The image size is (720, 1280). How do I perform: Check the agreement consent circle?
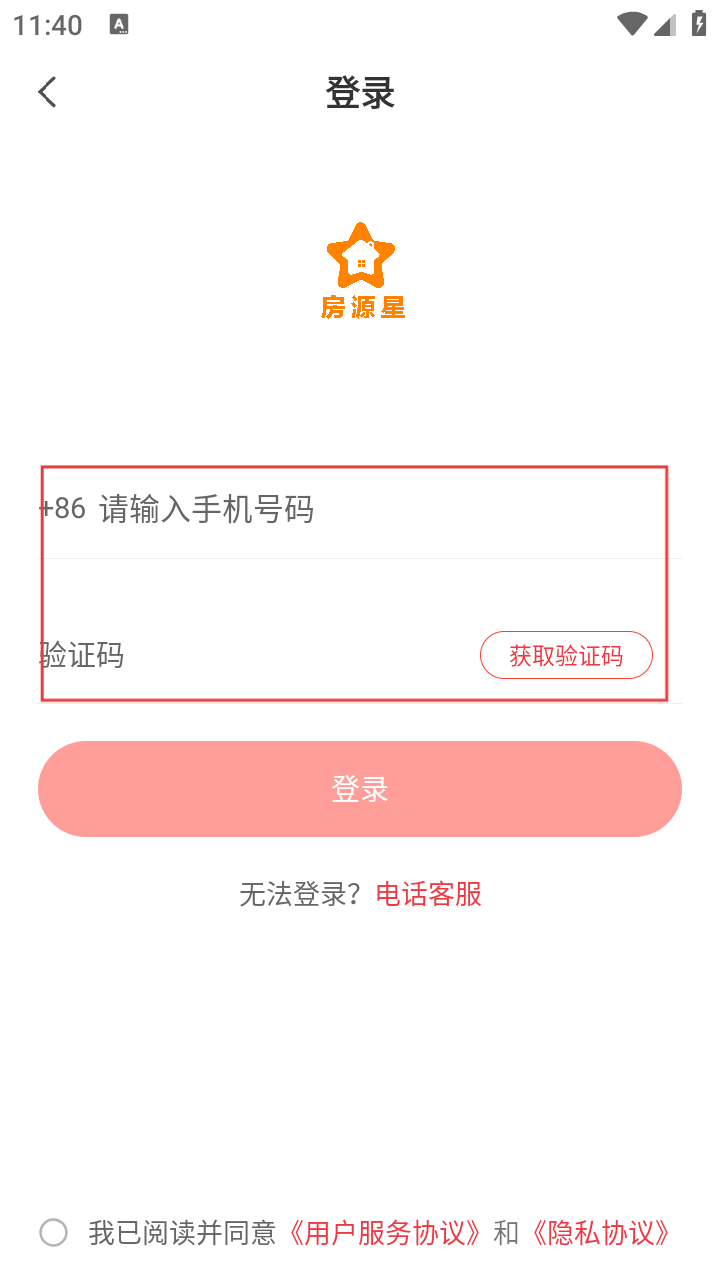(54, 1233)
